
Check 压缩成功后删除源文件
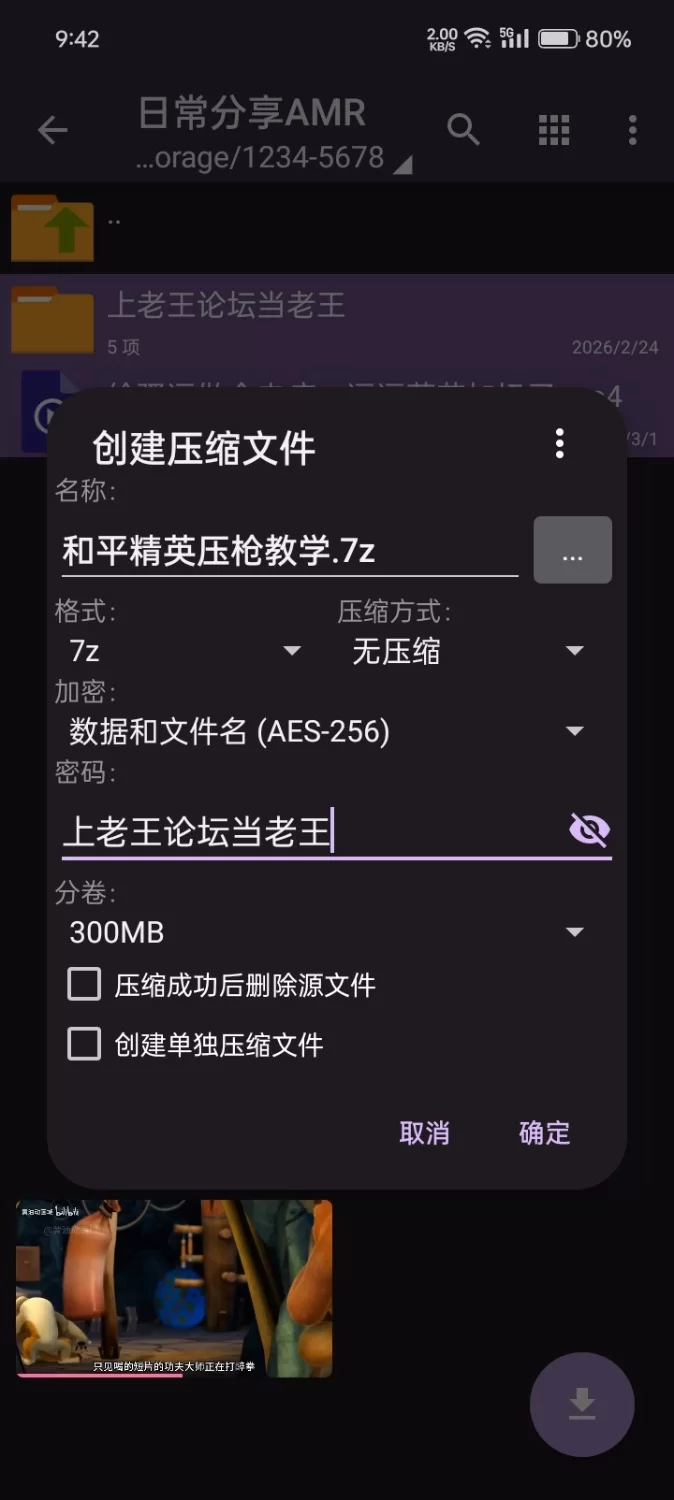[84, 985]
